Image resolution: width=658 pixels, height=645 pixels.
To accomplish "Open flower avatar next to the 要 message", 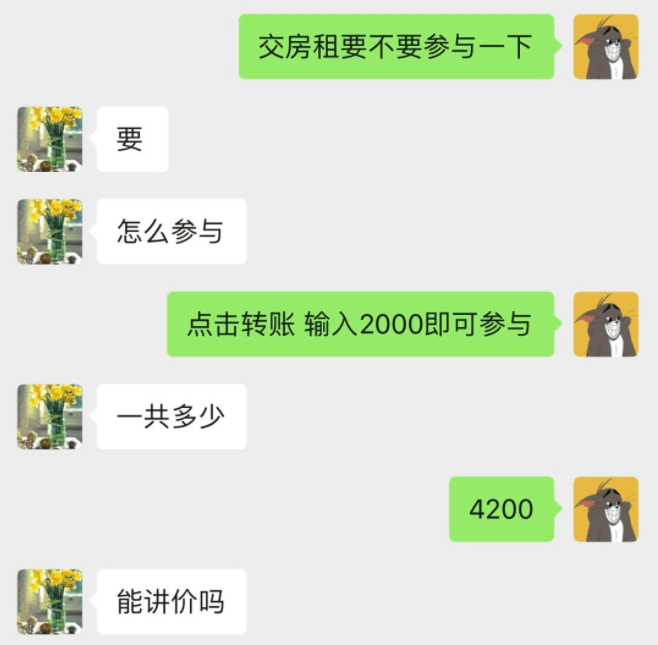I will [50, 139].
